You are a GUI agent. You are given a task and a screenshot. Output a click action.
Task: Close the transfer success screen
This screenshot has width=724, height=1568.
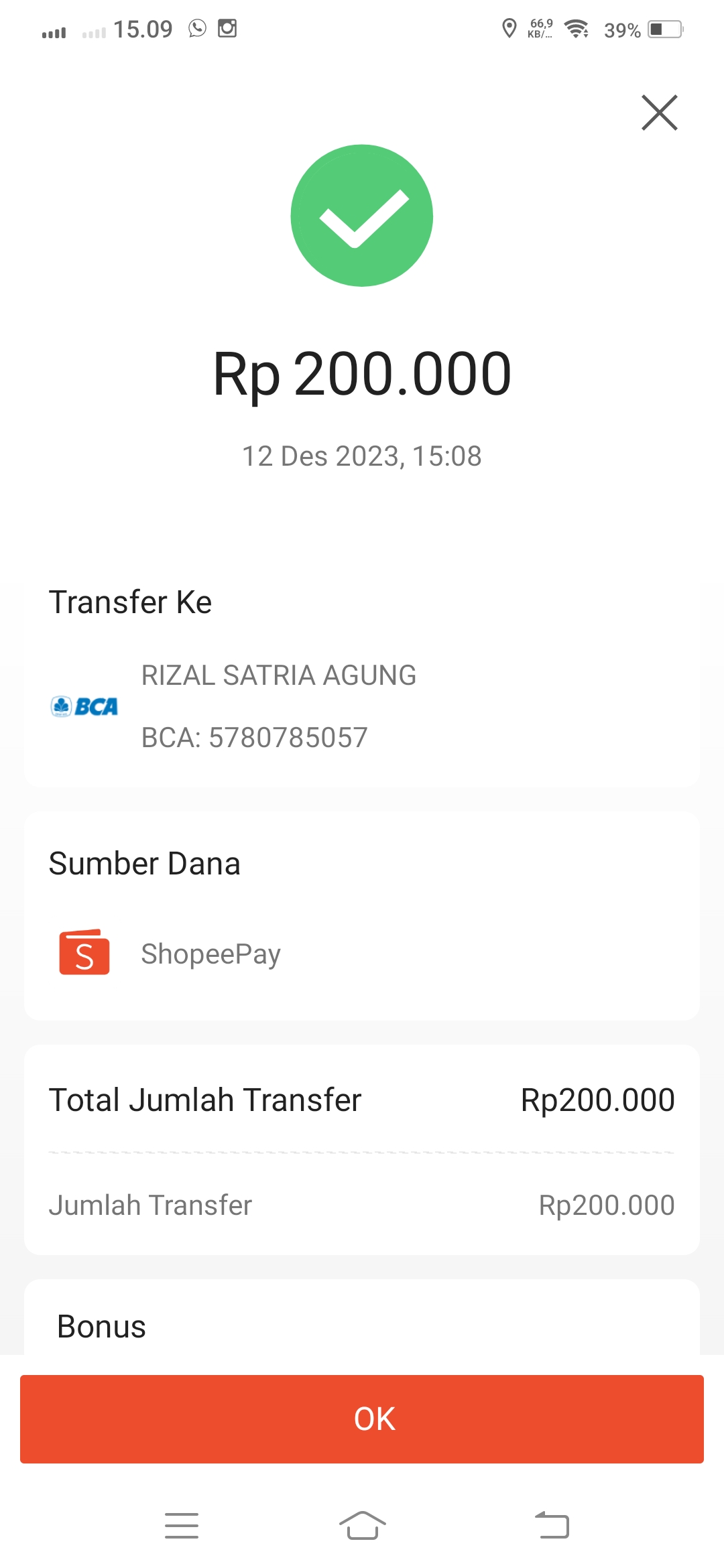point(660,113)
